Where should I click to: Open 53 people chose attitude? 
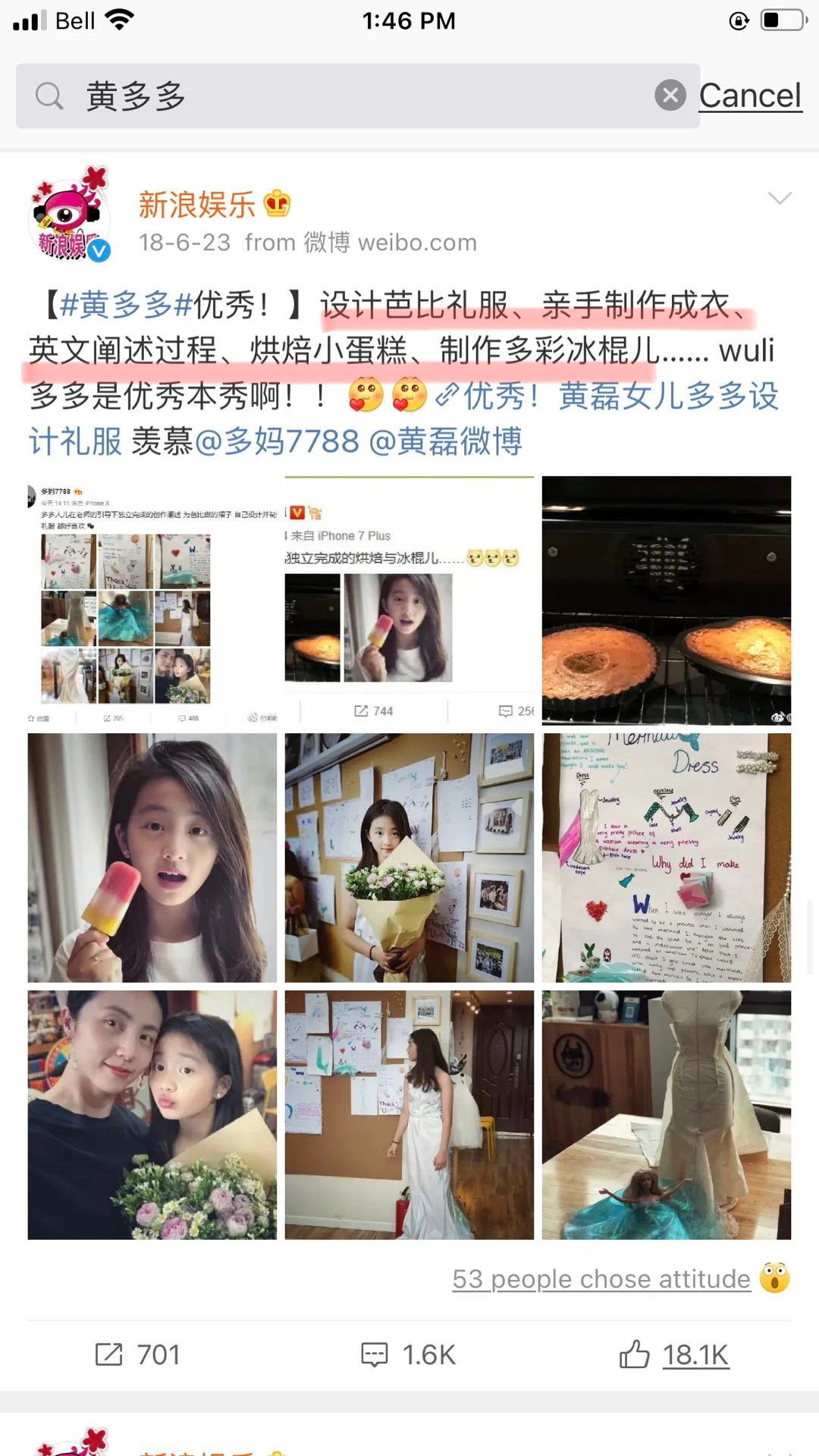(601, 1279)
